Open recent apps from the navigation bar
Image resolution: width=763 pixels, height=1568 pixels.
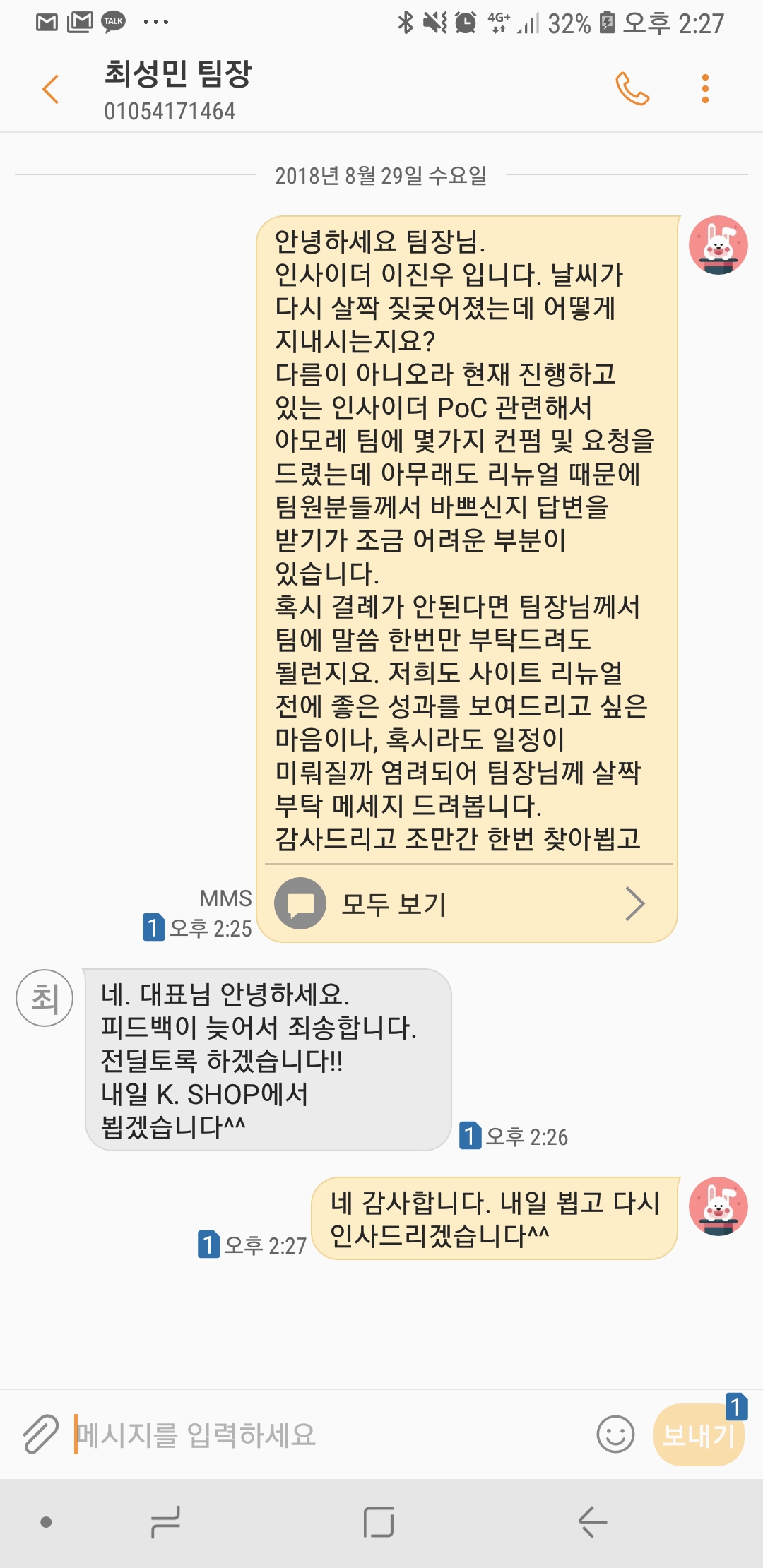click(165, 1522)
